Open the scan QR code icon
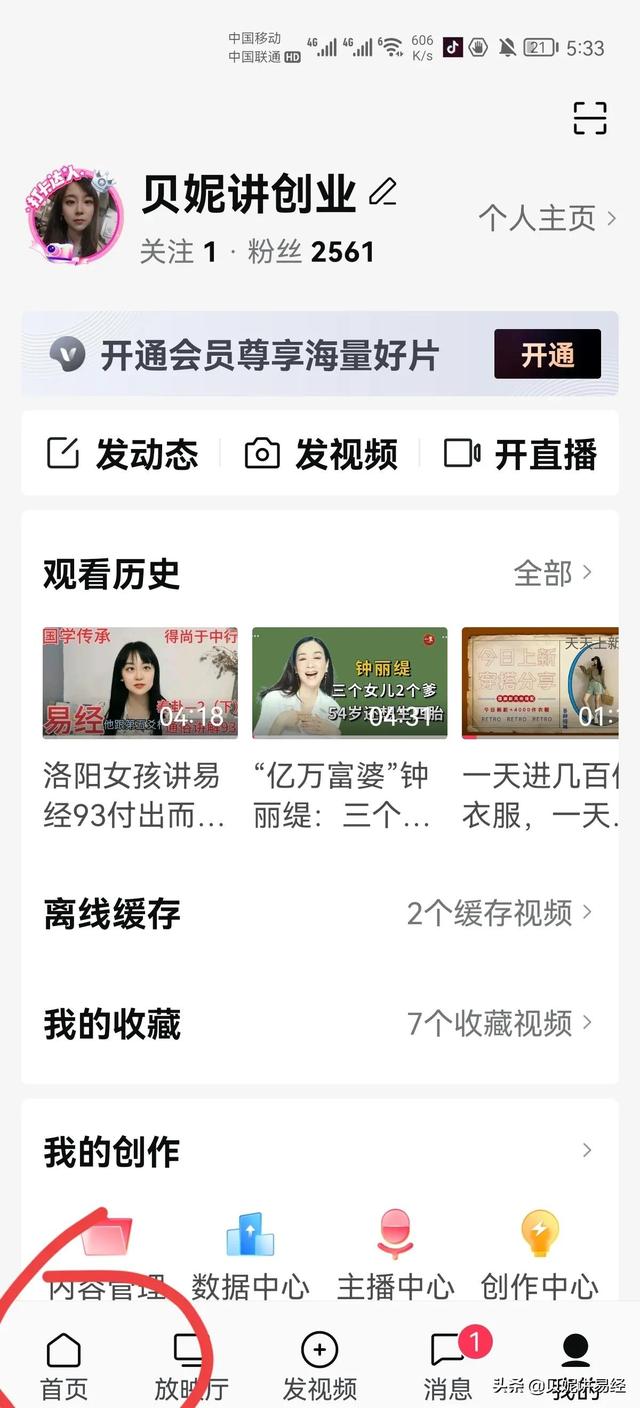640x1408 pixels. 590,118
